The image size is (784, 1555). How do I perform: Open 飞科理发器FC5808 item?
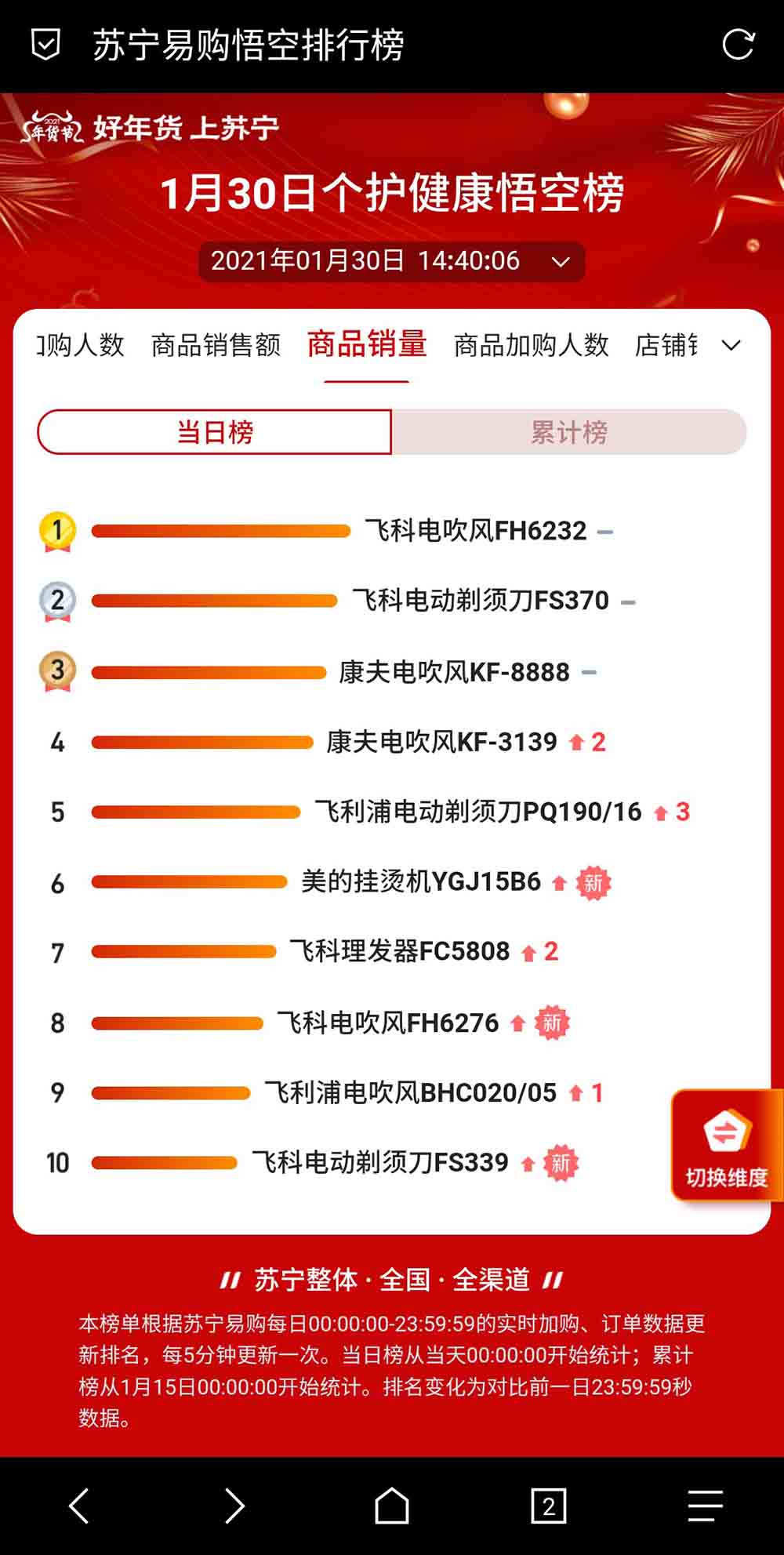[400, 951]
